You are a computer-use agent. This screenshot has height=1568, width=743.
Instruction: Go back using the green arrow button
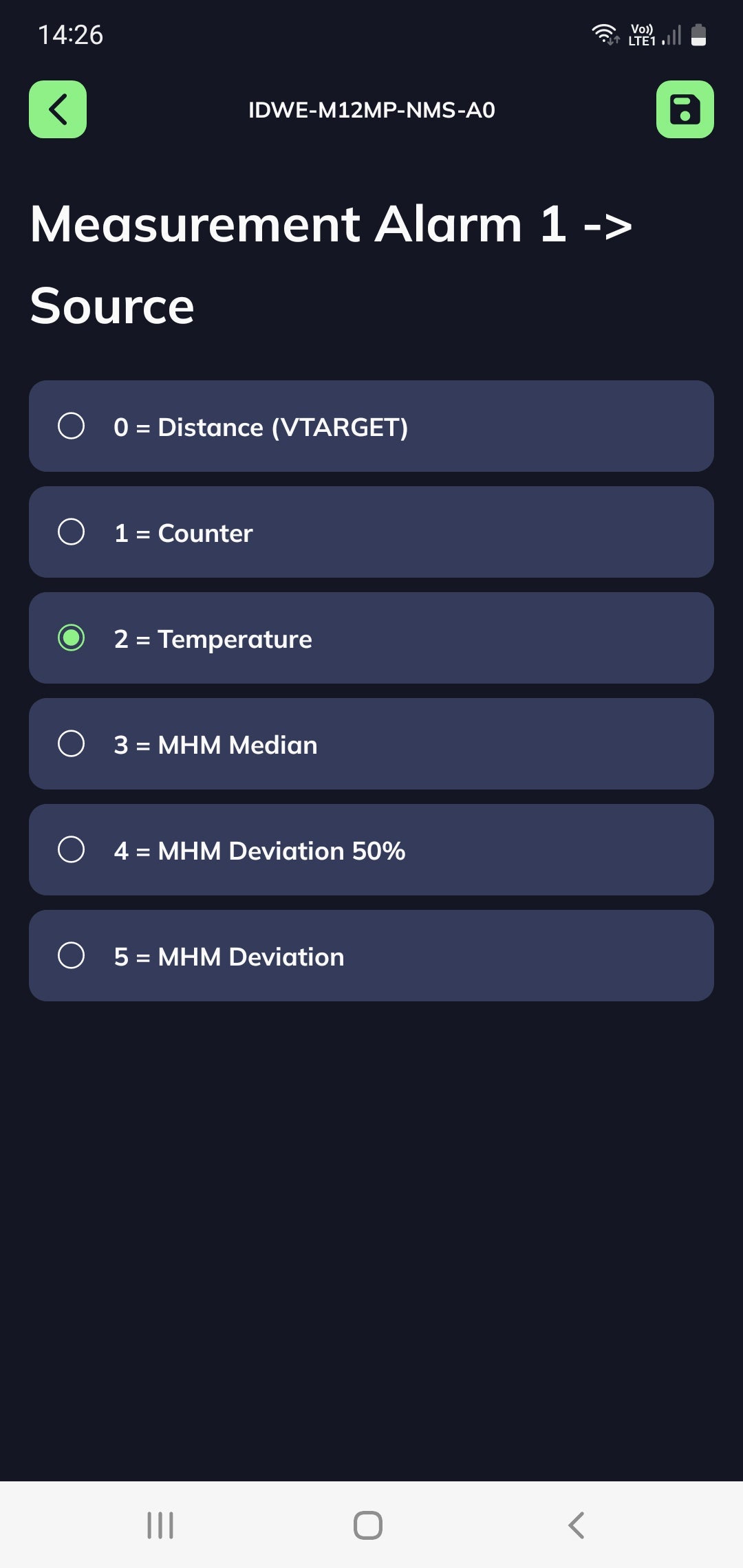[x=58, y=109]
